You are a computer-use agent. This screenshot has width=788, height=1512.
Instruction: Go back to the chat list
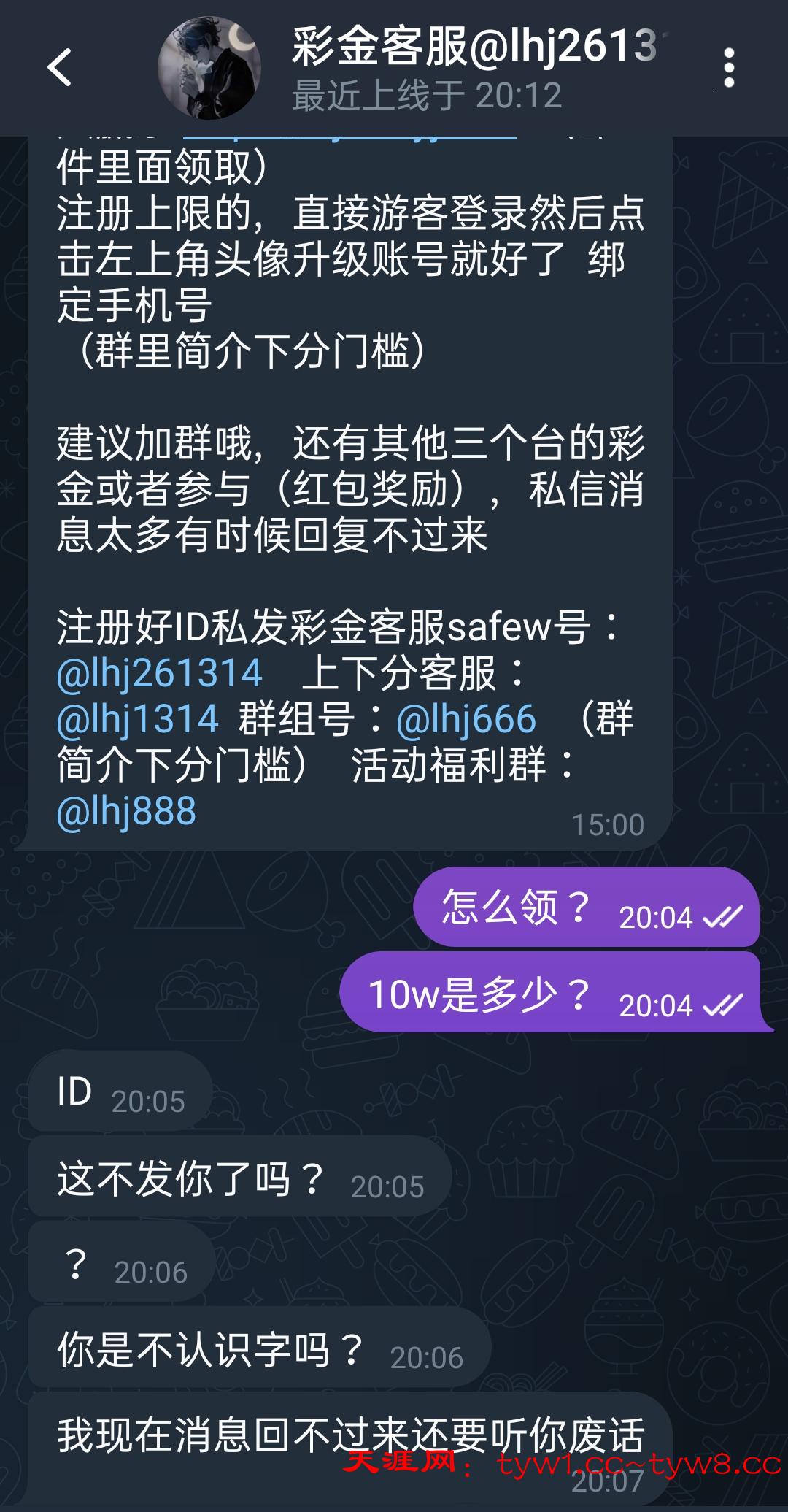60,68
